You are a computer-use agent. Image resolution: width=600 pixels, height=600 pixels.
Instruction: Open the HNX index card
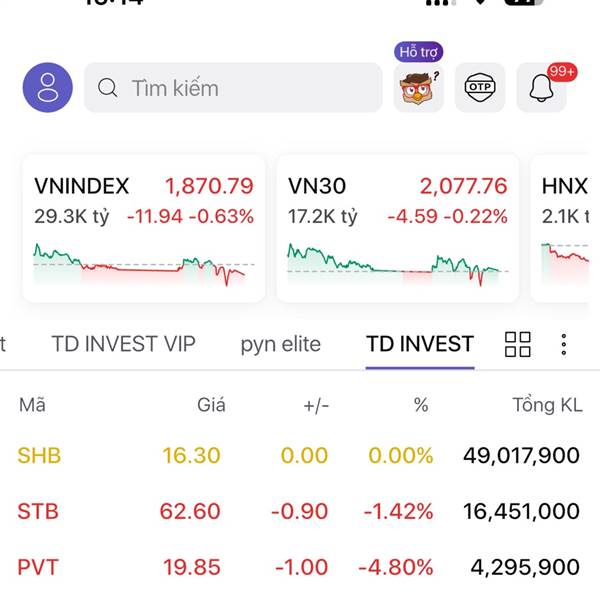[566, 228]
